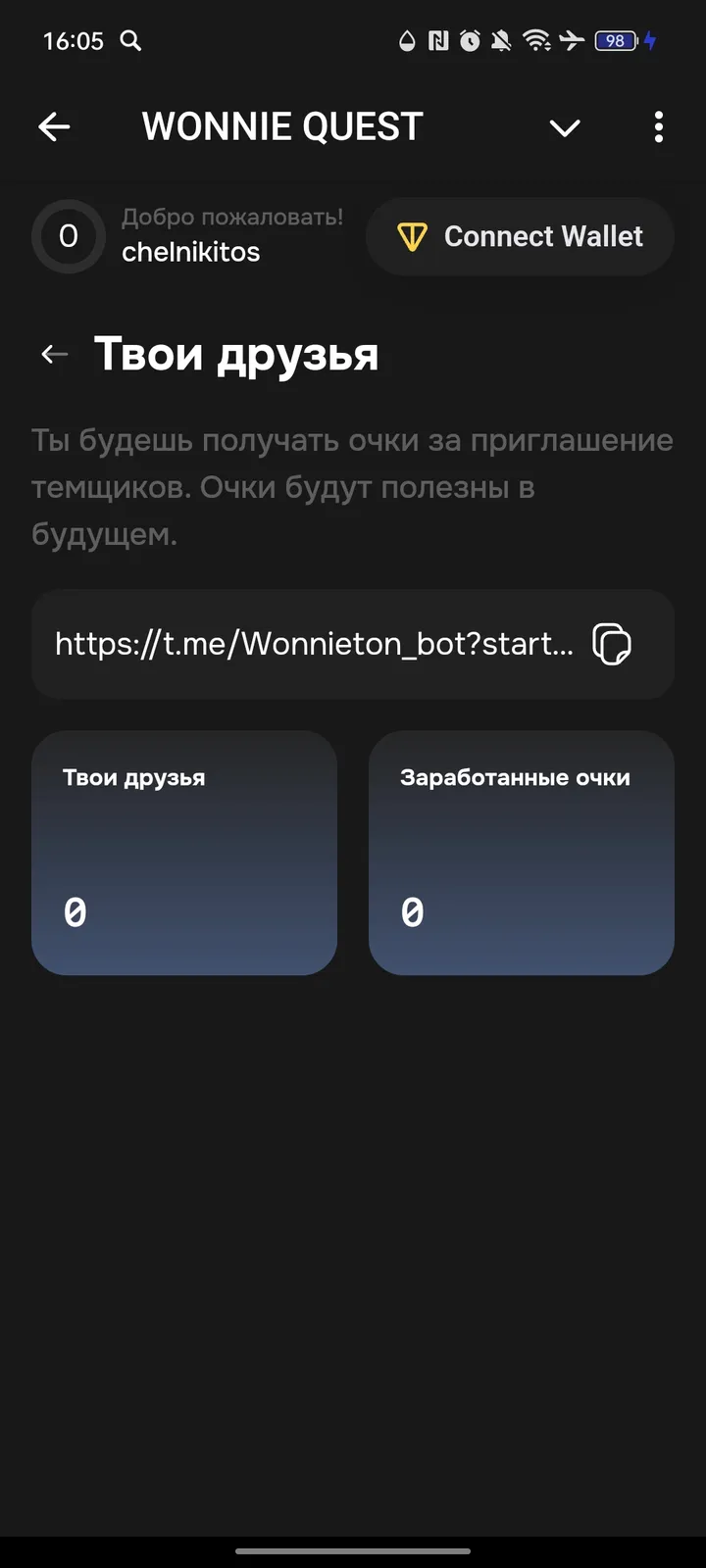Tap the WONNIE QUEST title
706x1568 pixels.
(x=282, y=125)
